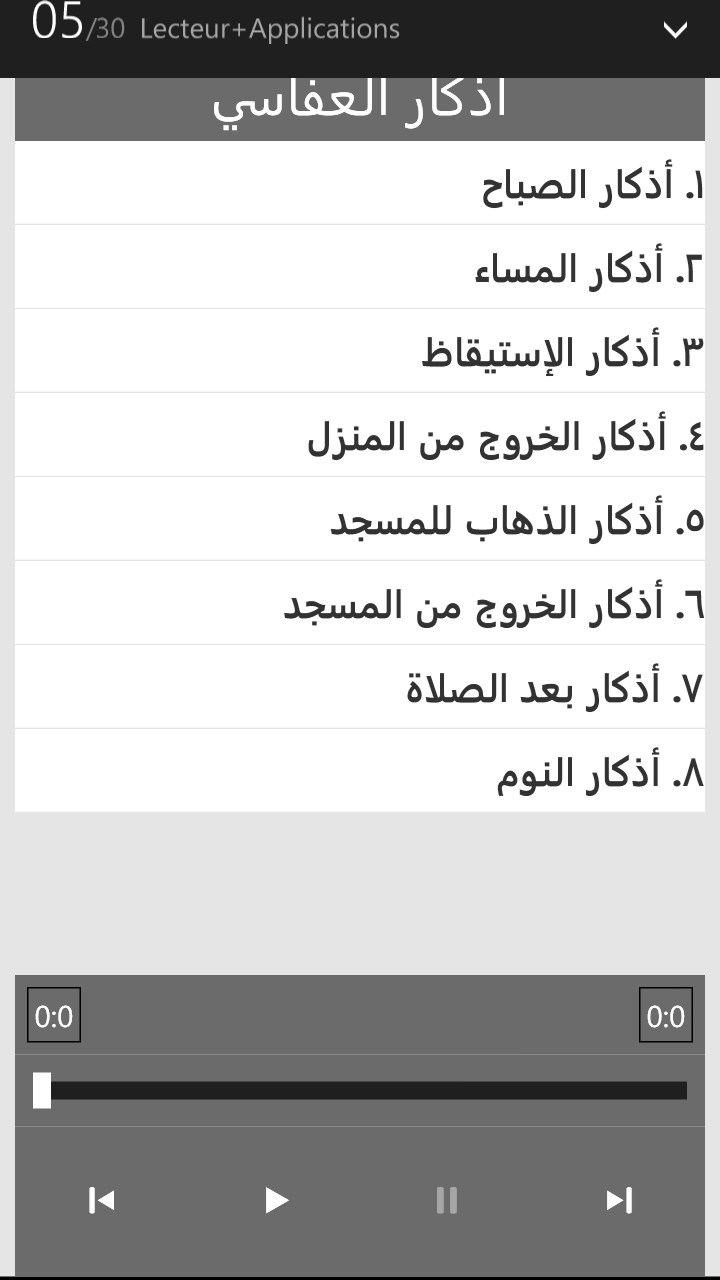Select أذكار المساء track
Screen dimensions: 720x1280
click(x=588, y=269)
